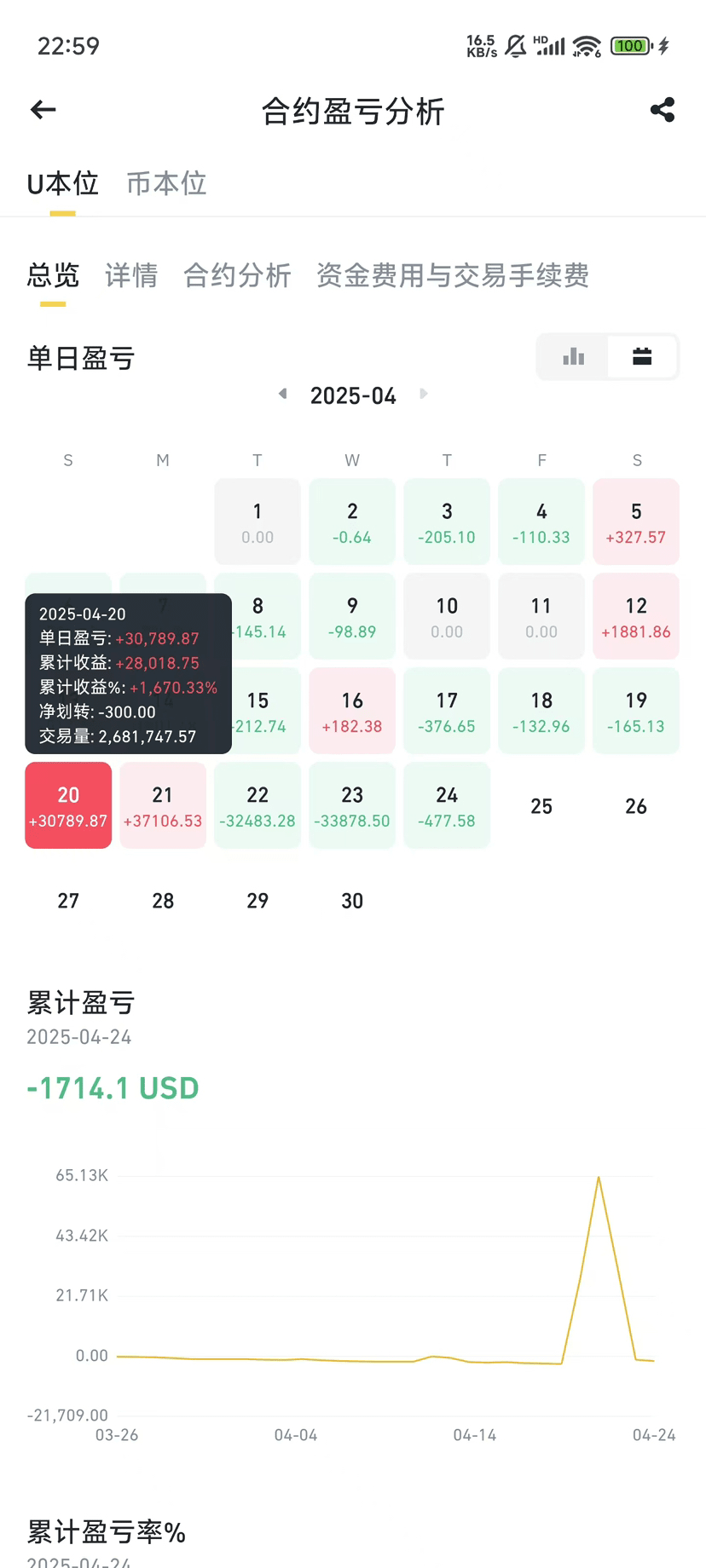Open the 详情 tab
The height and width of the screenshot is (1568, 706).
point(131,275)
